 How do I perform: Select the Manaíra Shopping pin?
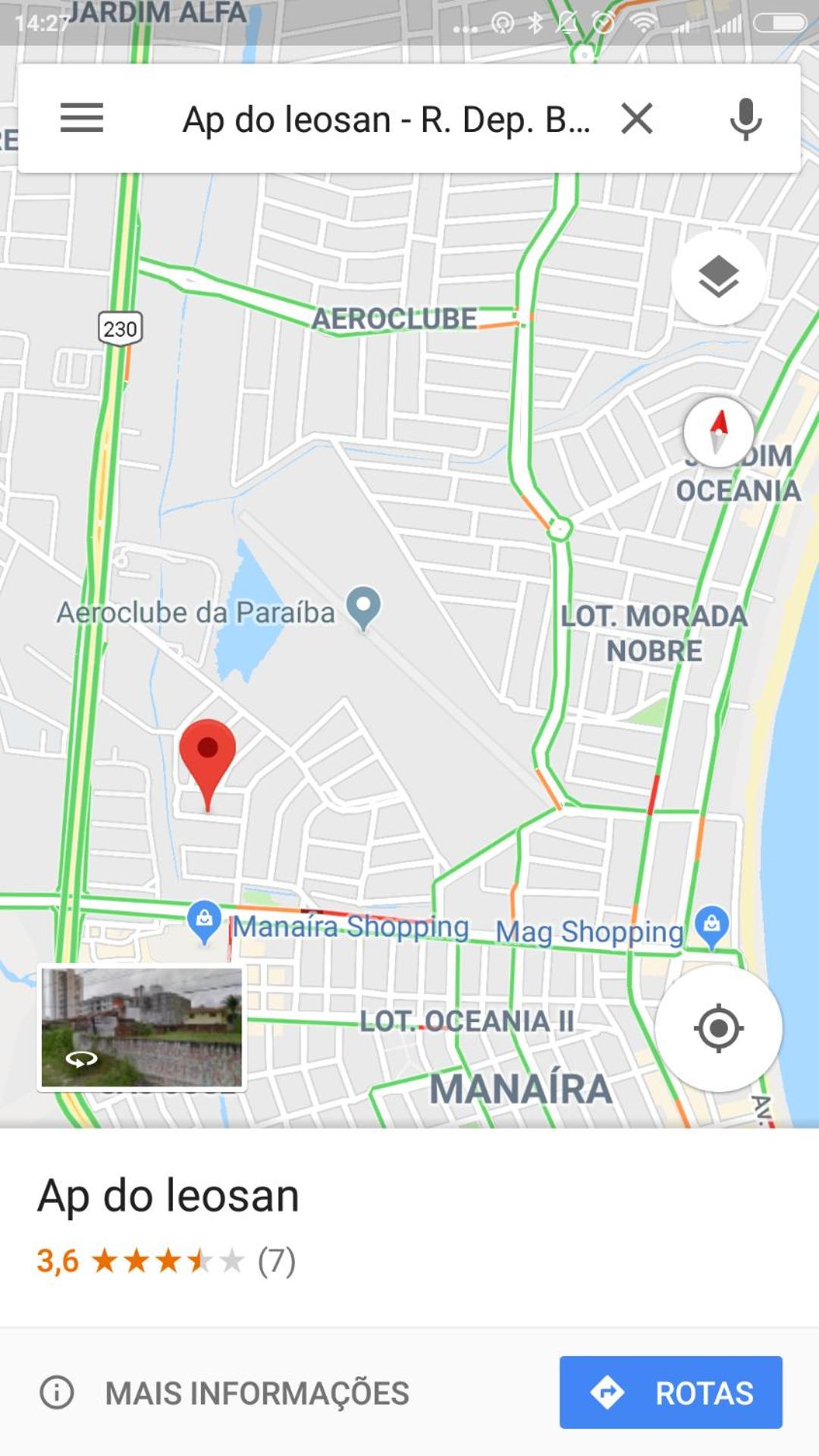[x=204, y=922]
